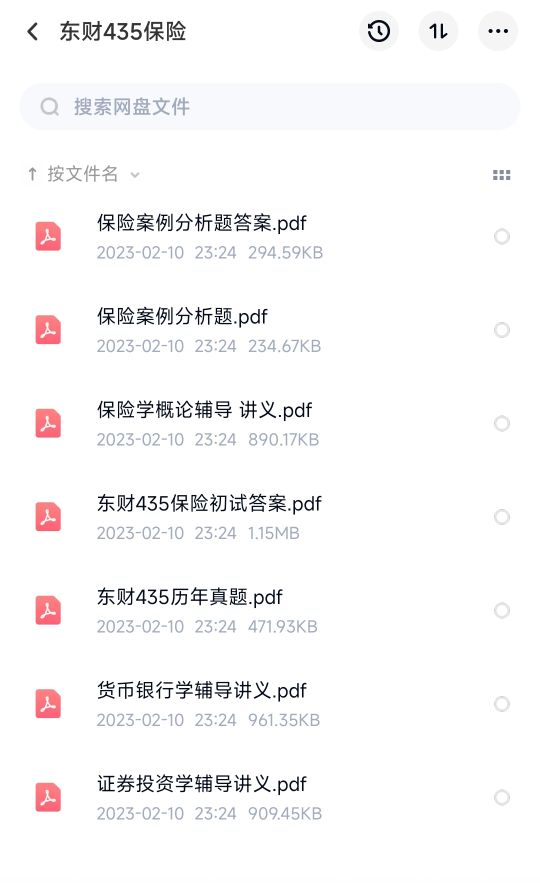540x883 pixels.
Task: Tap the 搜索网盘文件 search box
Action: pyautogui.click(x=270, y=106)
